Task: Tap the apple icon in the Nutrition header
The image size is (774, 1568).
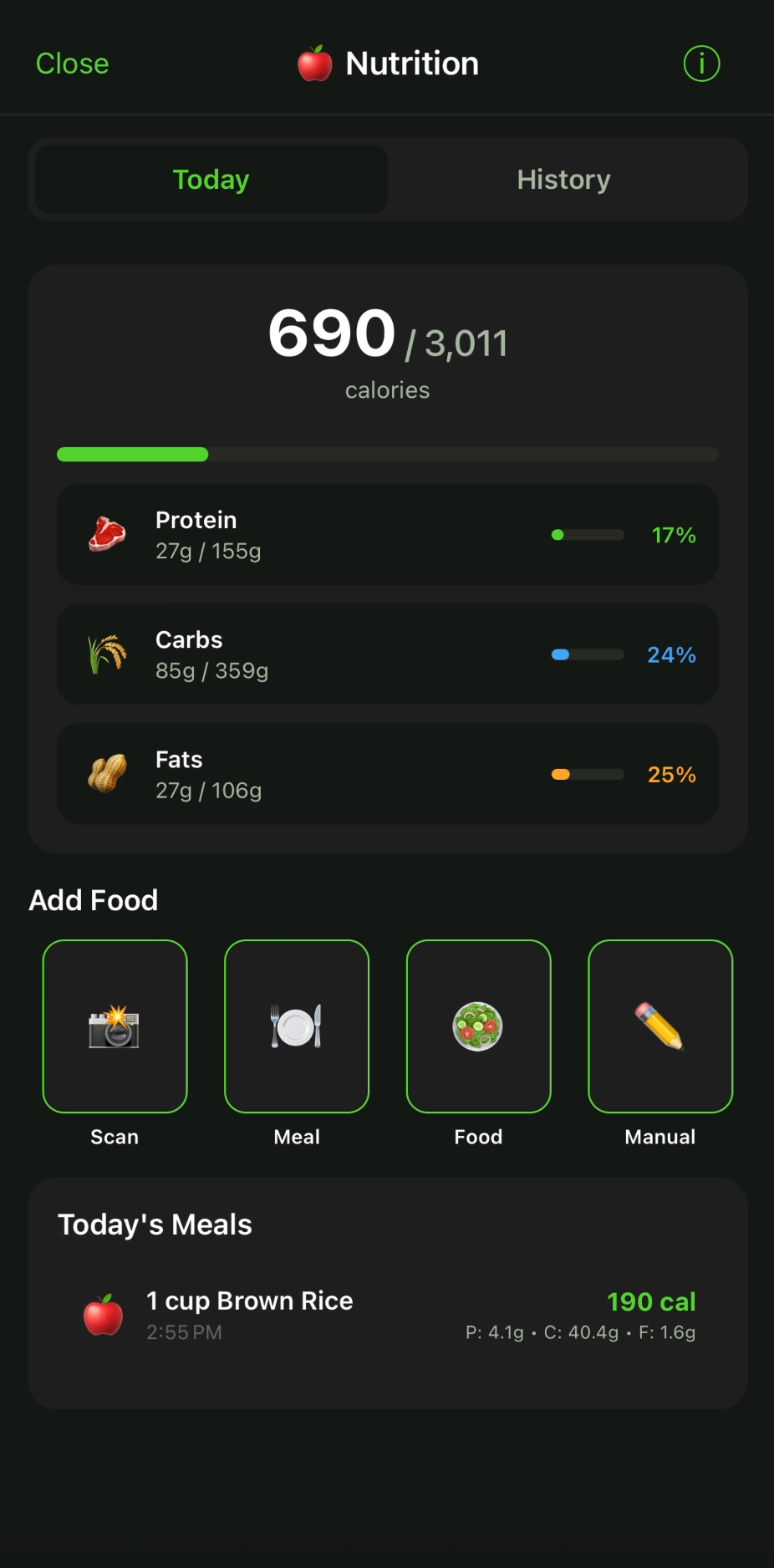Action: (x=315, y=63)
